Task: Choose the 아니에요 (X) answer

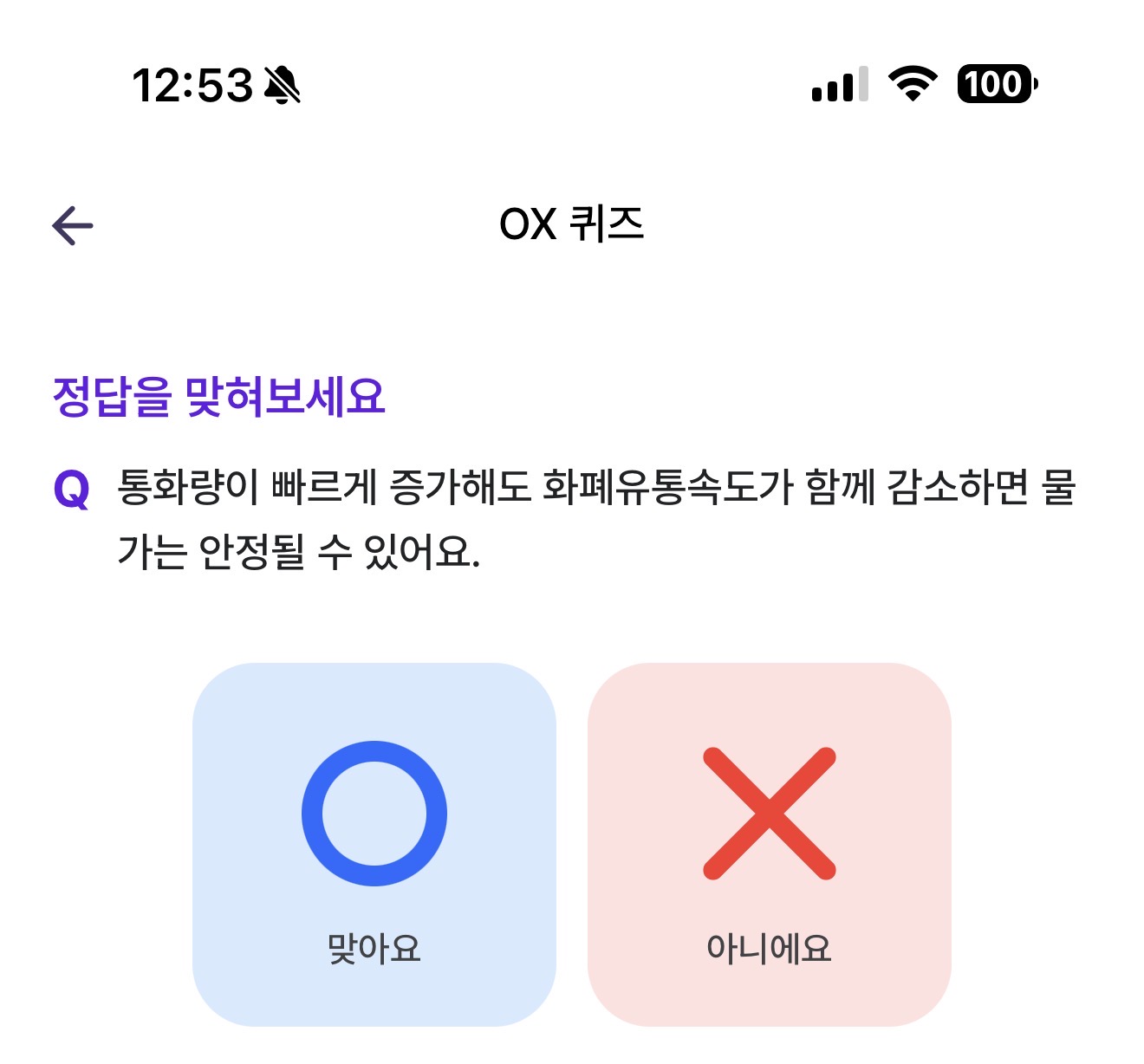Action: point(769,845)
